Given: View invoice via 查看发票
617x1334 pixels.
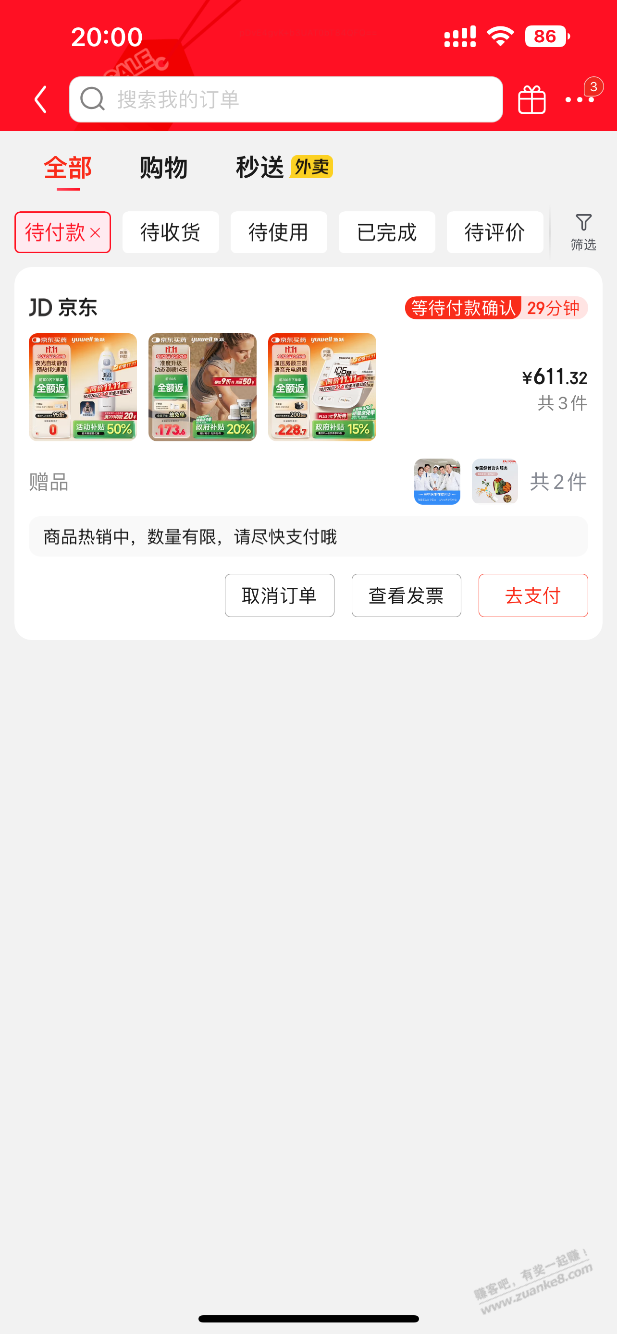Looking at the screenshot, I should (x=406, y=596).
